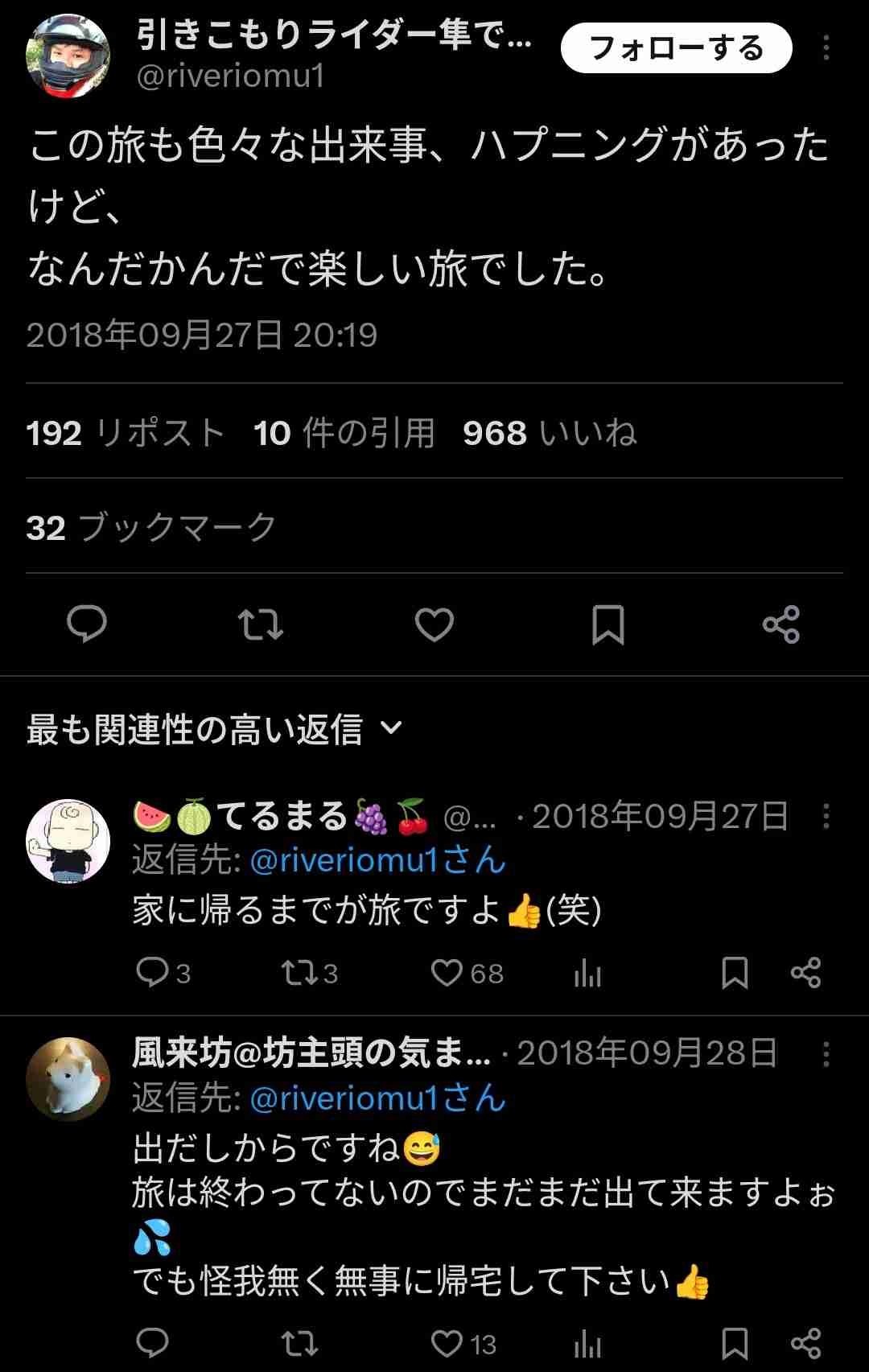
Task: Reply to the main post
Action: pyautogui.click(x=87, y=624)
